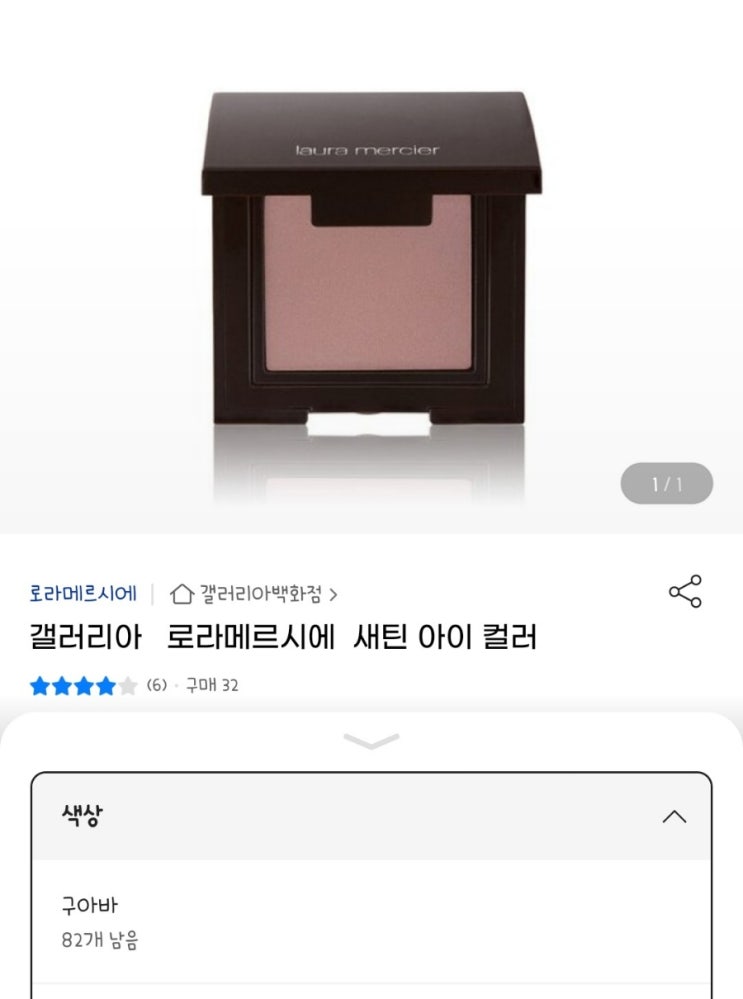Open the 갤러리아백화점 store page

click(x=254, y=594)
